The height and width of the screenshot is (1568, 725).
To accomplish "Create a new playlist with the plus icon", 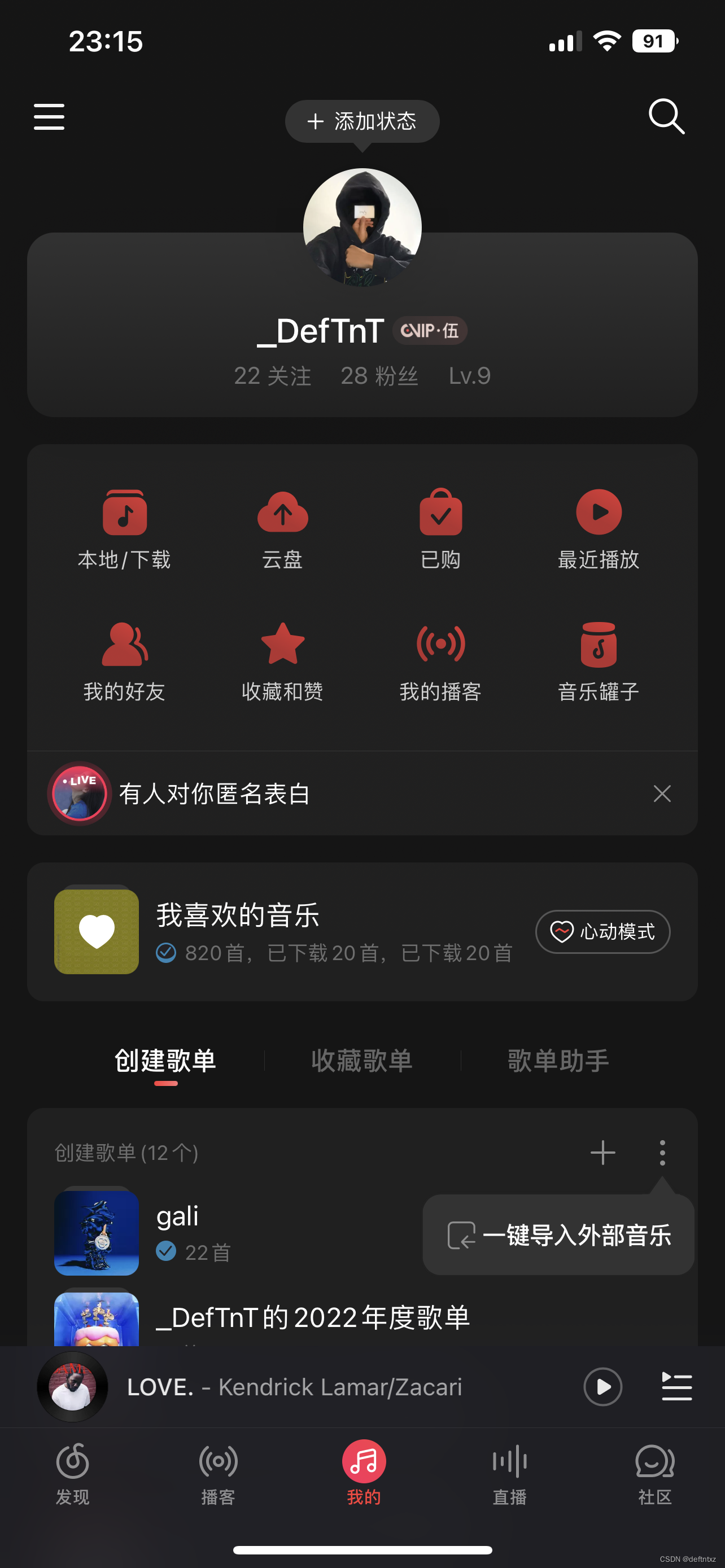I will (x=602, y=1152).
